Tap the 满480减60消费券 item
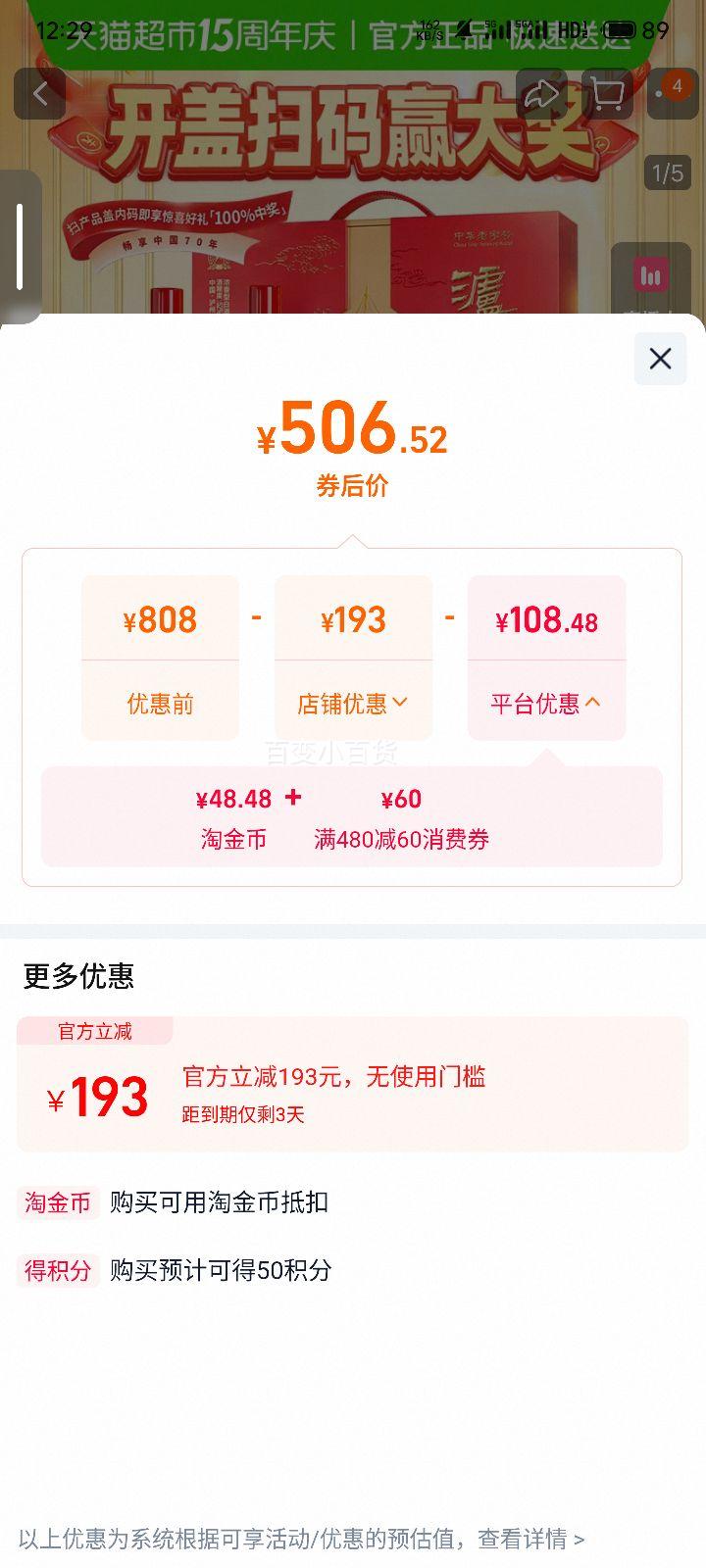 (x=403, y=818)
